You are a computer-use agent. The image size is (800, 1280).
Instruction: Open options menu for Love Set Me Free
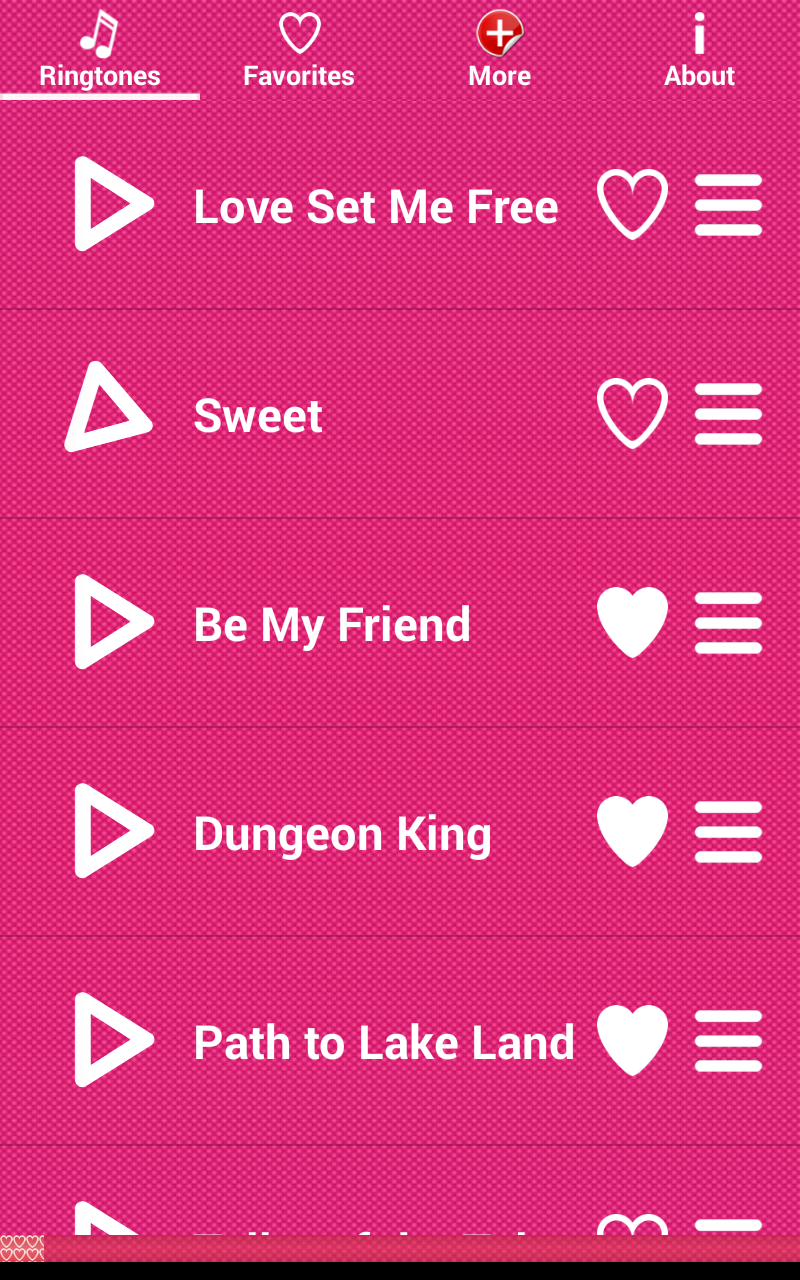(728, 205)
